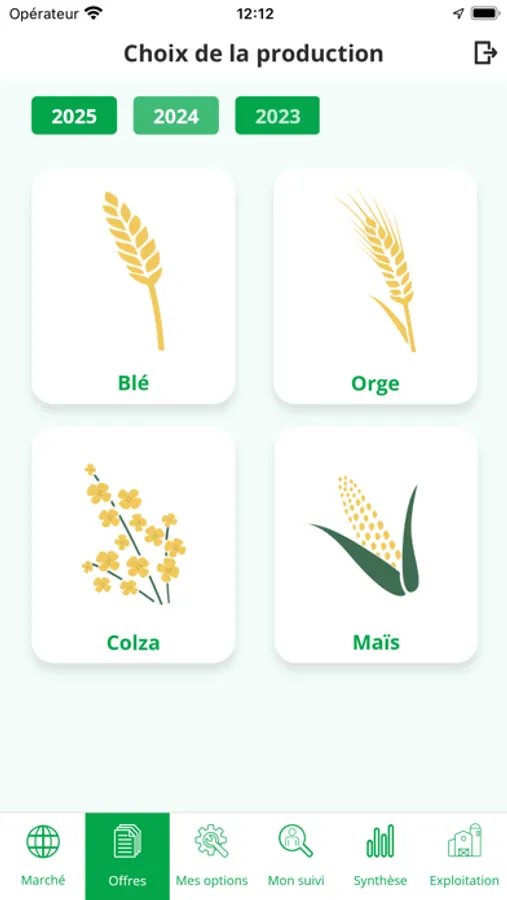507x900 pixels.
Task: Open the Mon suivi tab
Action: point(296,856)
